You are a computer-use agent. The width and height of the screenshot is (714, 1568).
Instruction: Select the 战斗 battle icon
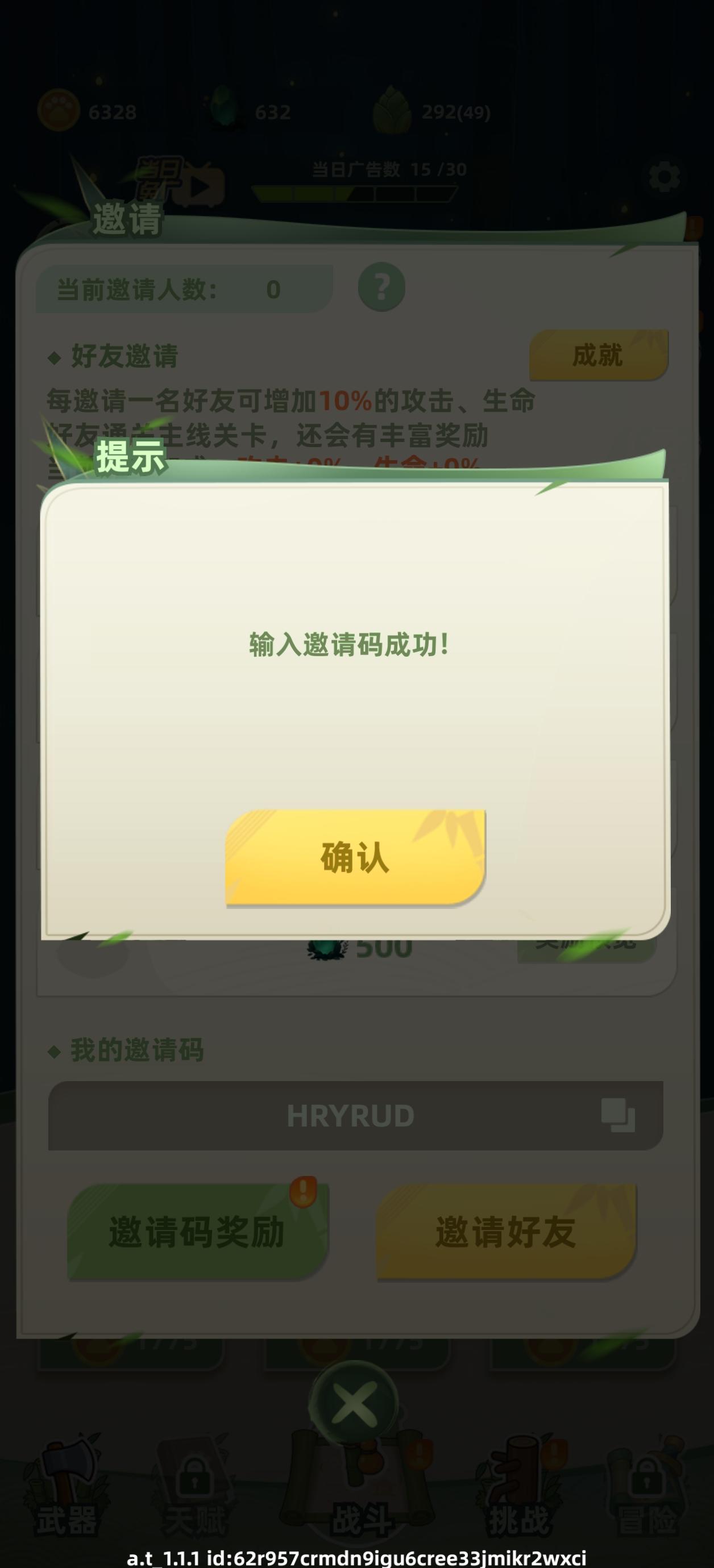[357, 1481]
